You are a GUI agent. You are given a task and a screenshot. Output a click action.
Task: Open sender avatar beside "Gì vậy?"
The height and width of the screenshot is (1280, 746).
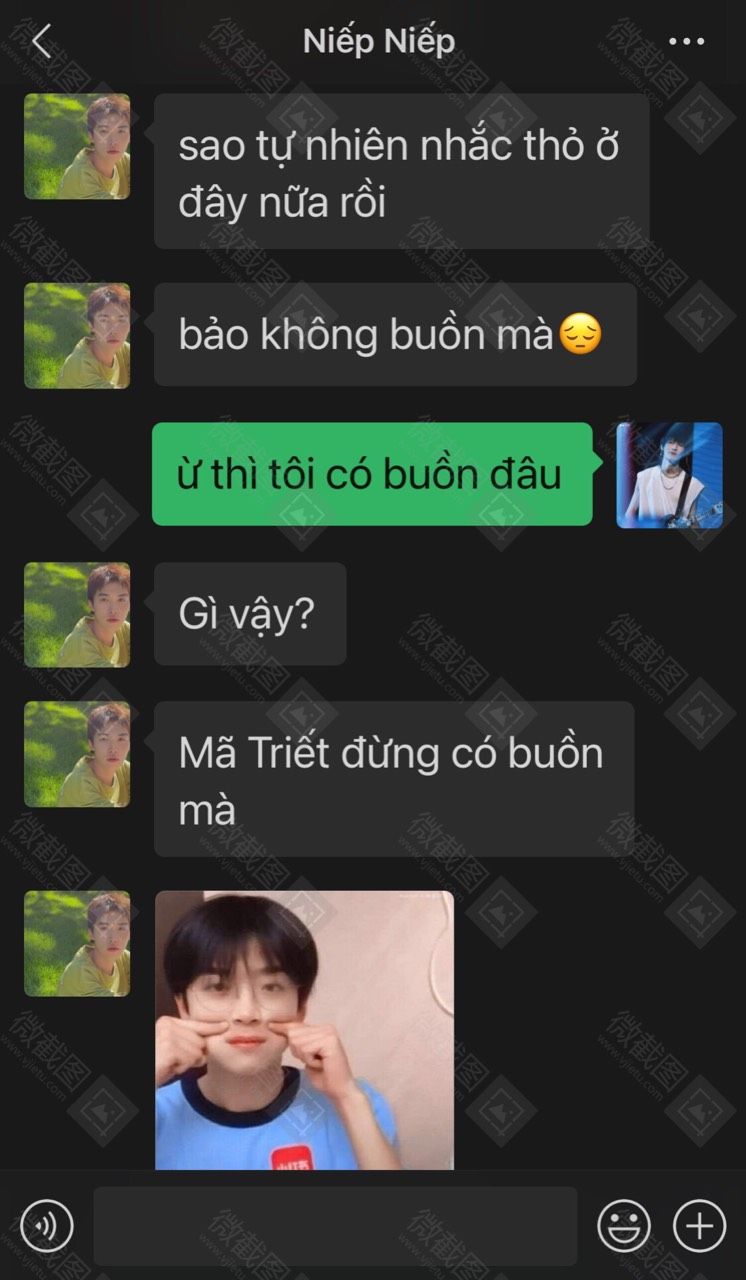pos(77,614)
